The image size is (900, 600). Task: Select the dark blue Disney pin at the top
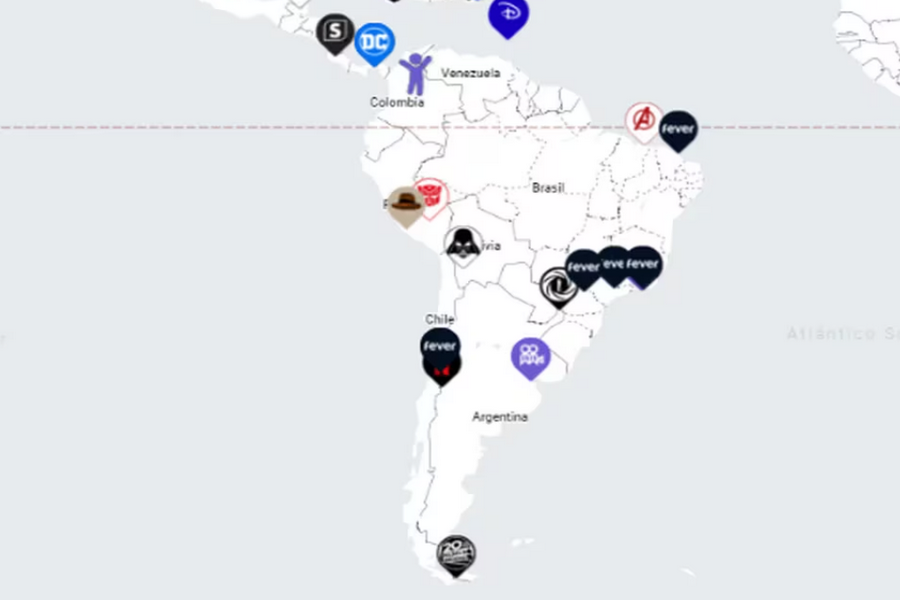click(x=508, y=14)
